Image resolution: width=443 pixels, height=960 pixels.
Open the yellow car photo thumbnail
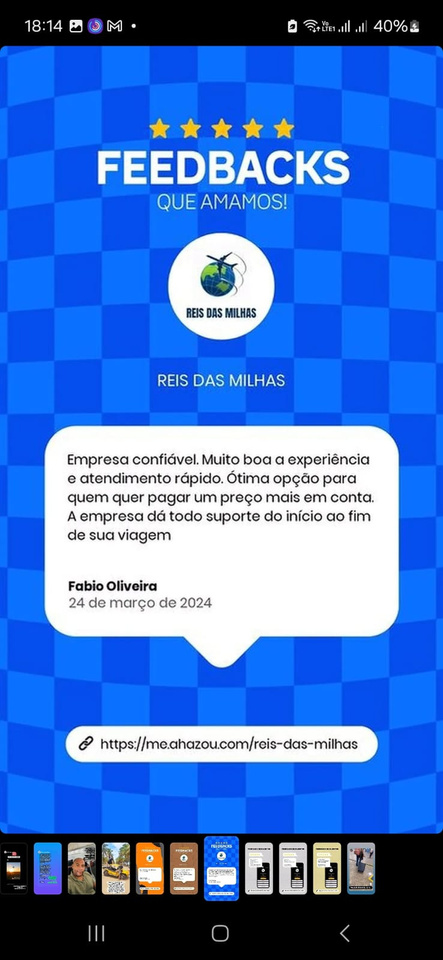[116, 868]
